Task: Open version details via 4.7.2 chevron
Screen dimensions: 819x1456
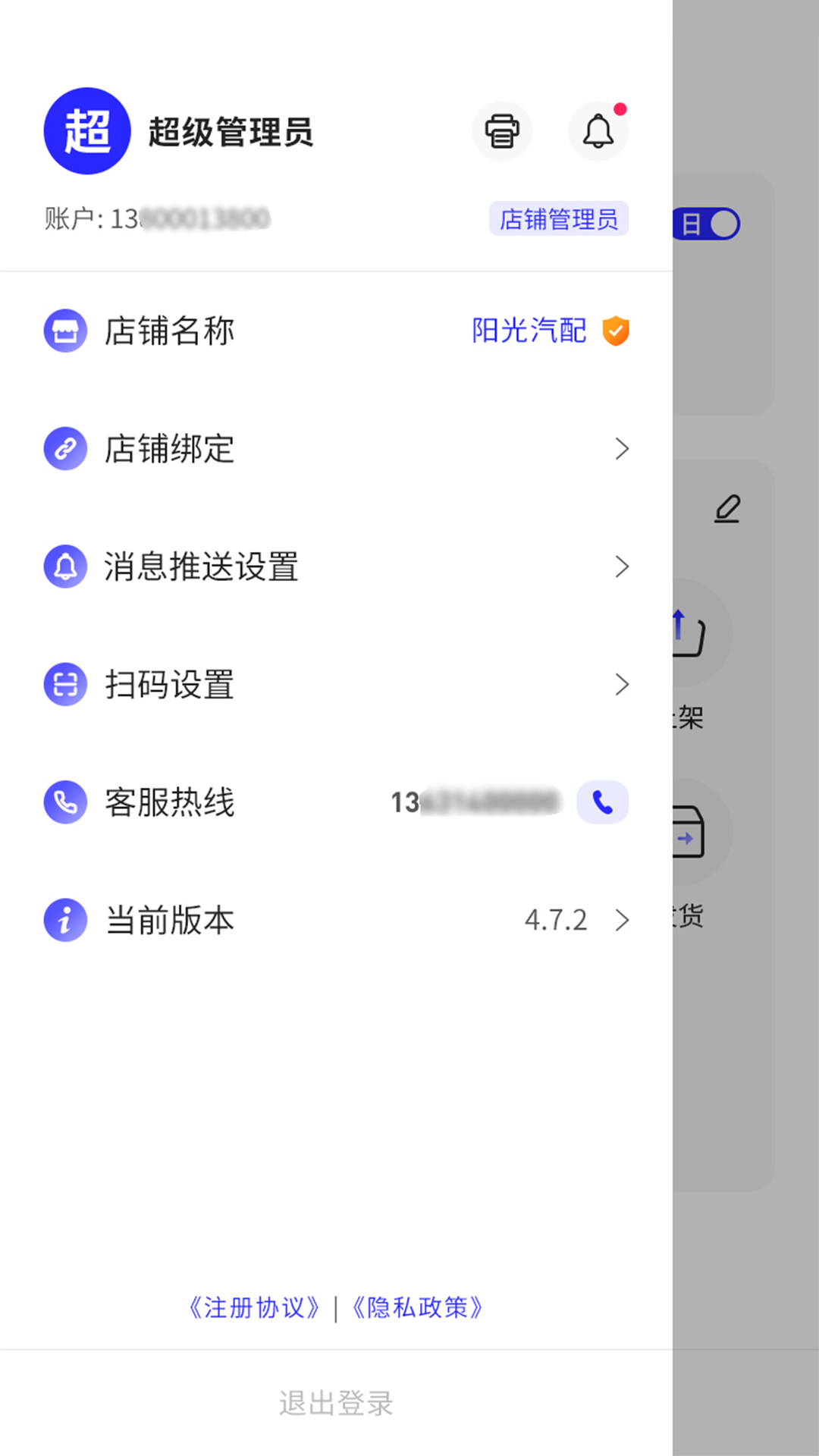Action: [622, 921]
